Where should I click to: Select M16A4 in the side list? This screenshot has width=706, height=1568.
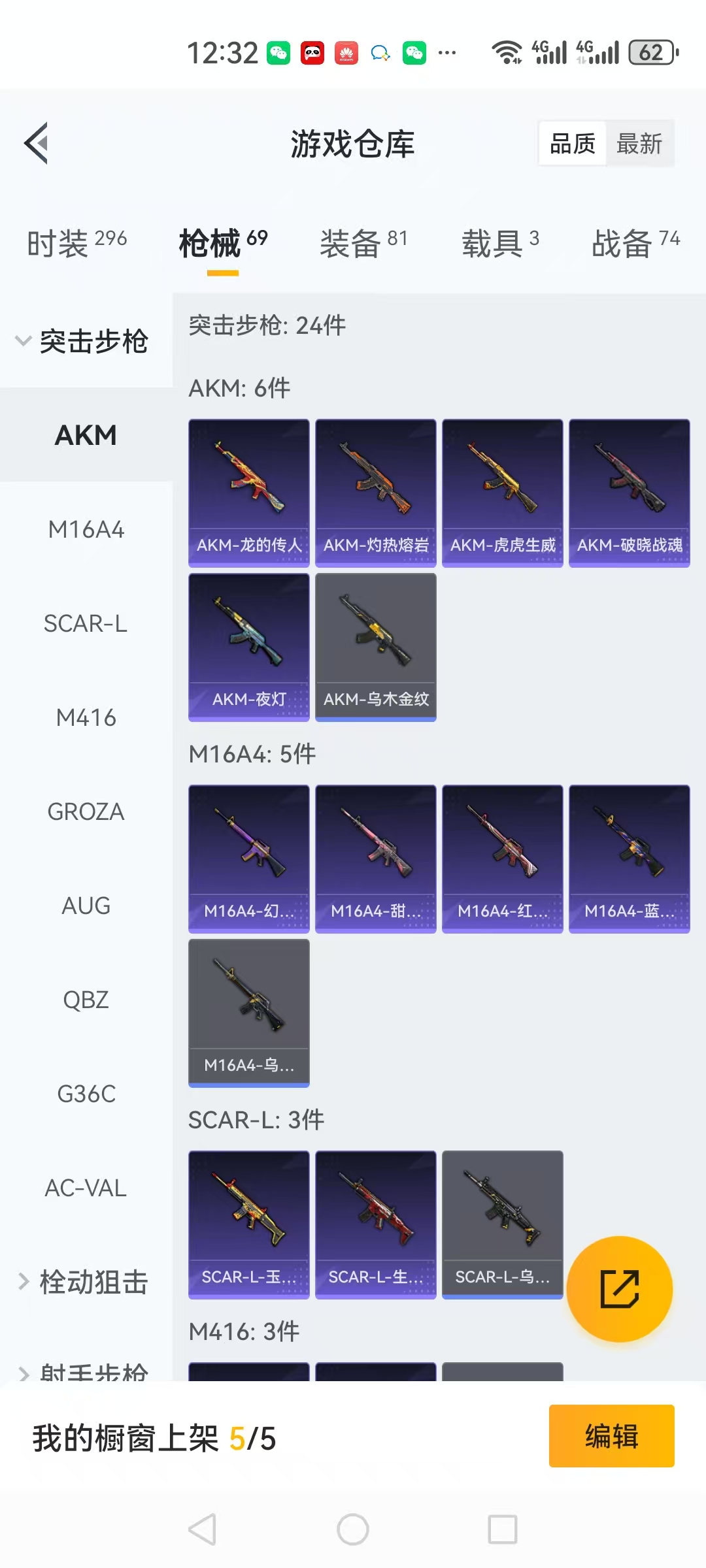(x=86, y=529)
